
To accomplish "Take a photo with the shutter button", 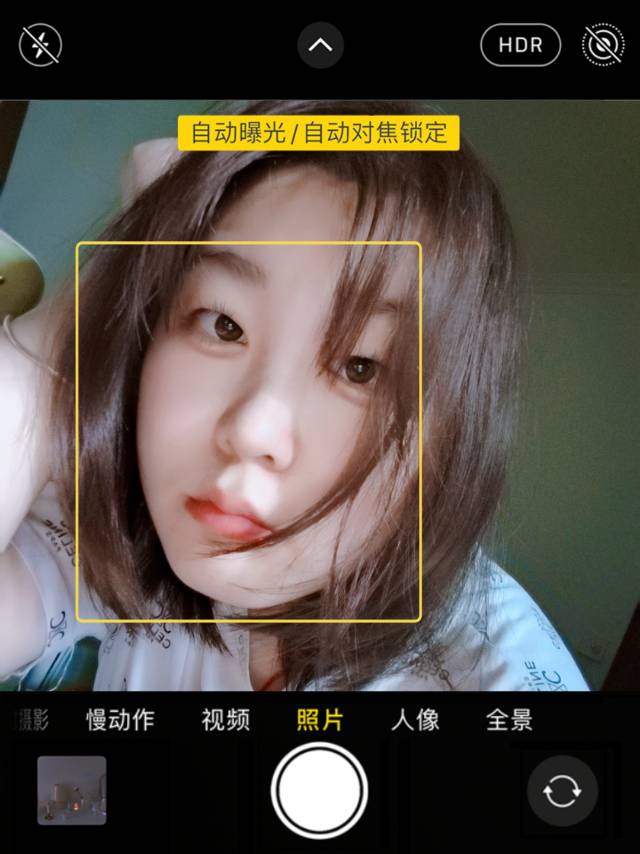I will point(320,790).
